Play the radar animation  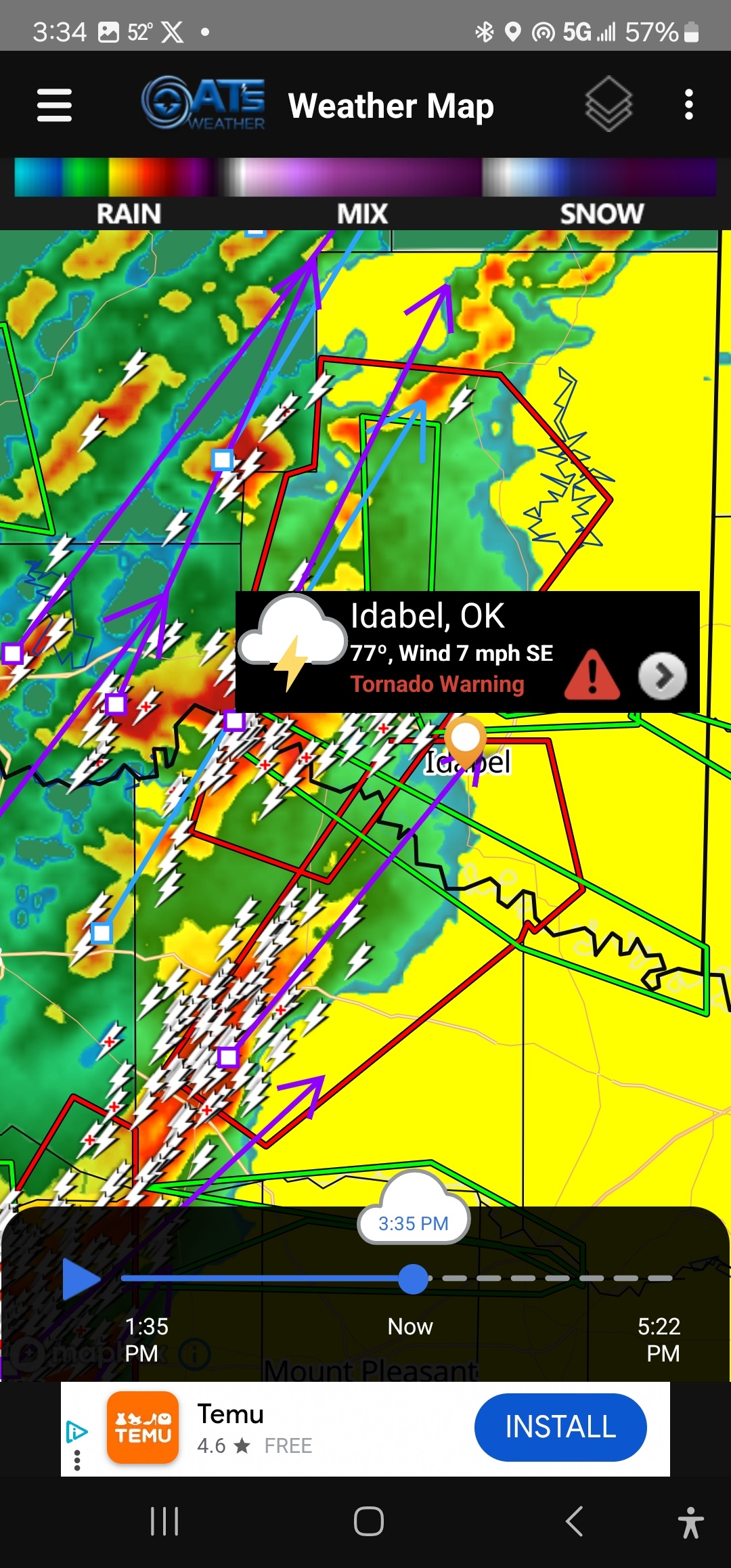pyautogui.click(x=81, y=1278)
